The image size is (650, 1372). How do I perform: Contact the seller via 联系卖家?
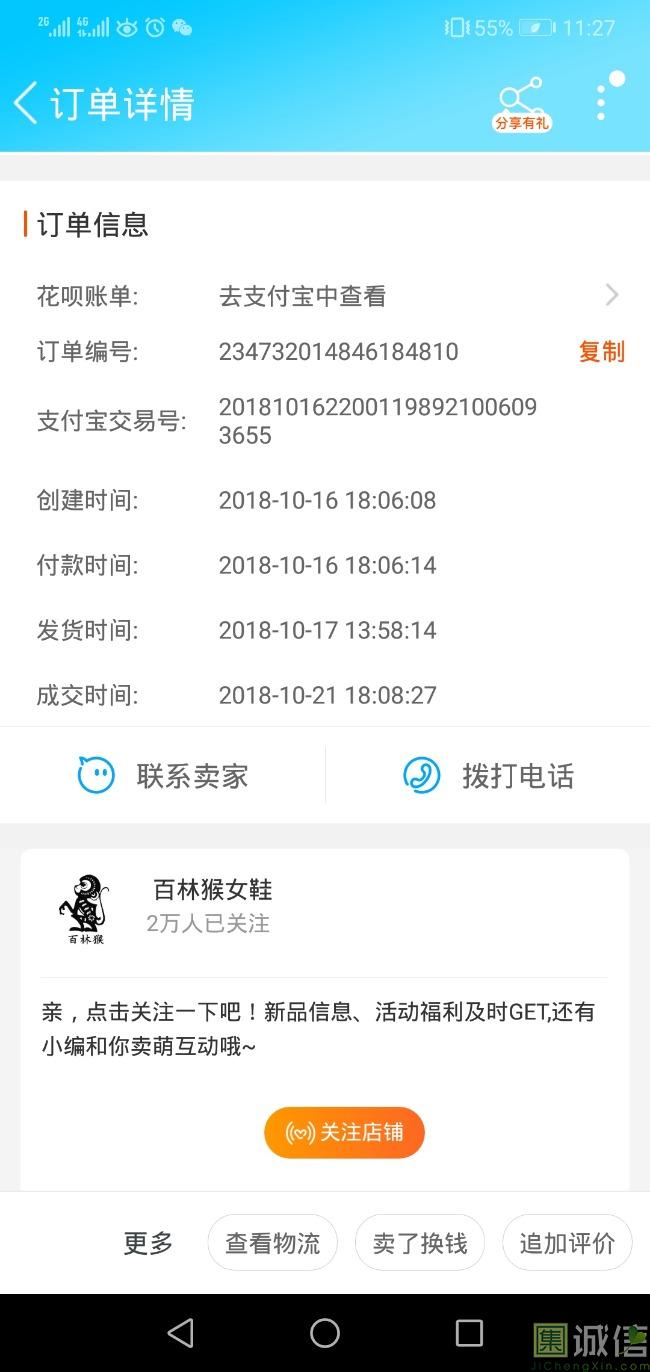[x=163, y=776]
